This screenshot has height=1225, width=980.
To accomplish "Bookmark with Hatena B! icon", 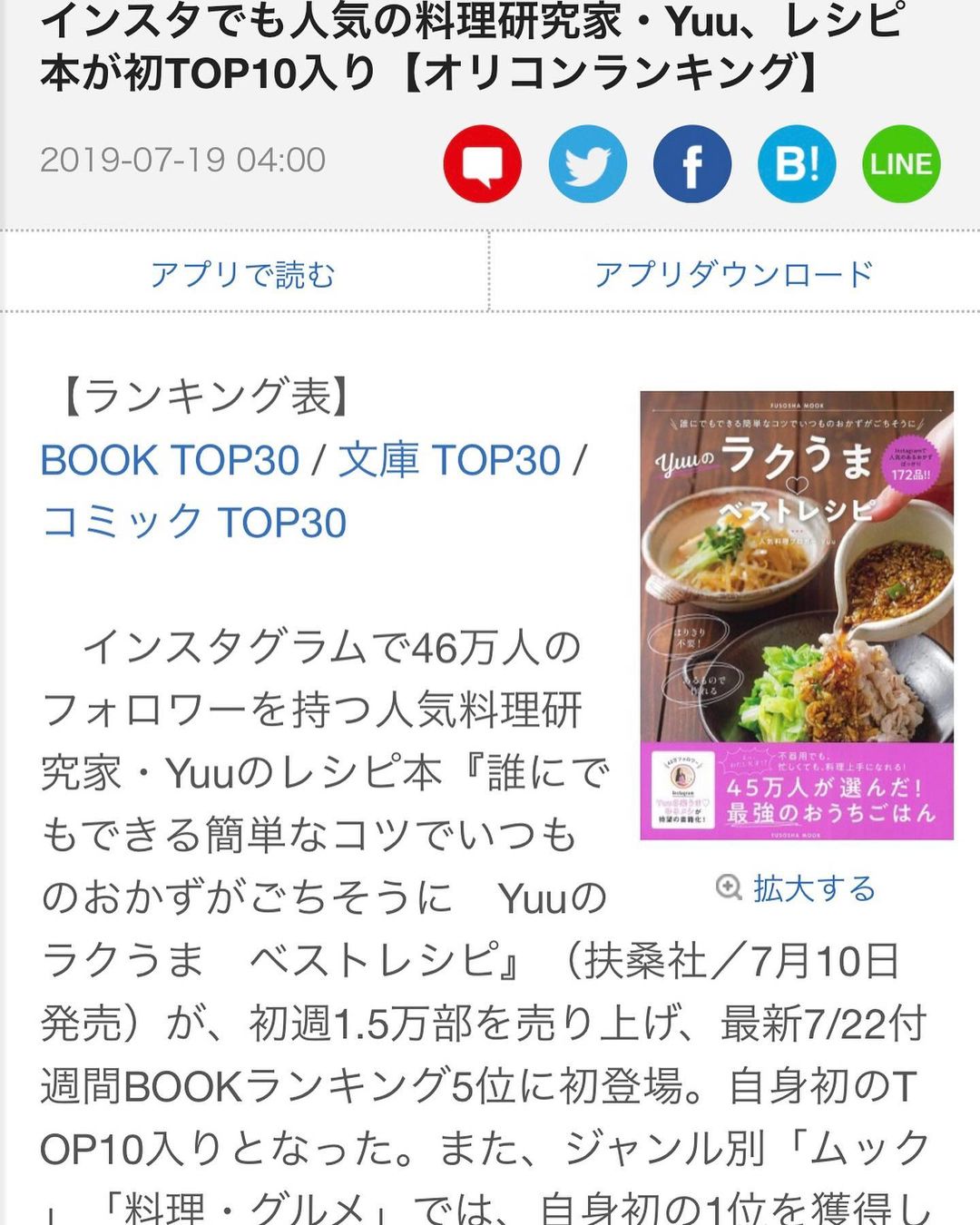I will pos(797,164).
